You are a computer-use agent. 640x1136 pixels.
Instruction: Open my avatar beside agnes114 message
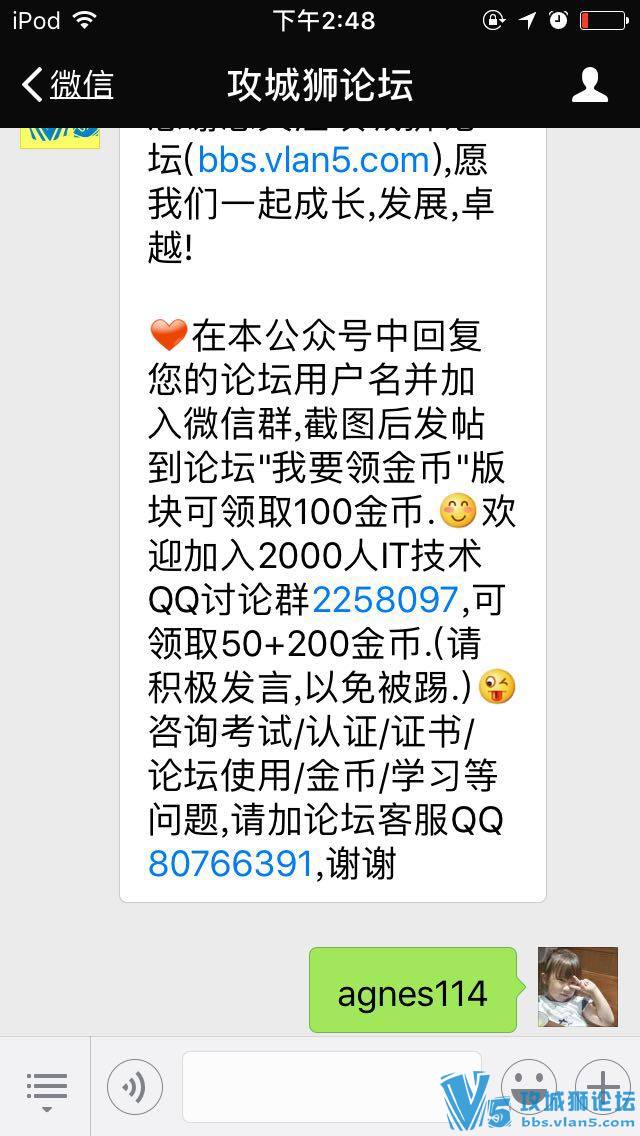pos(577,987)
